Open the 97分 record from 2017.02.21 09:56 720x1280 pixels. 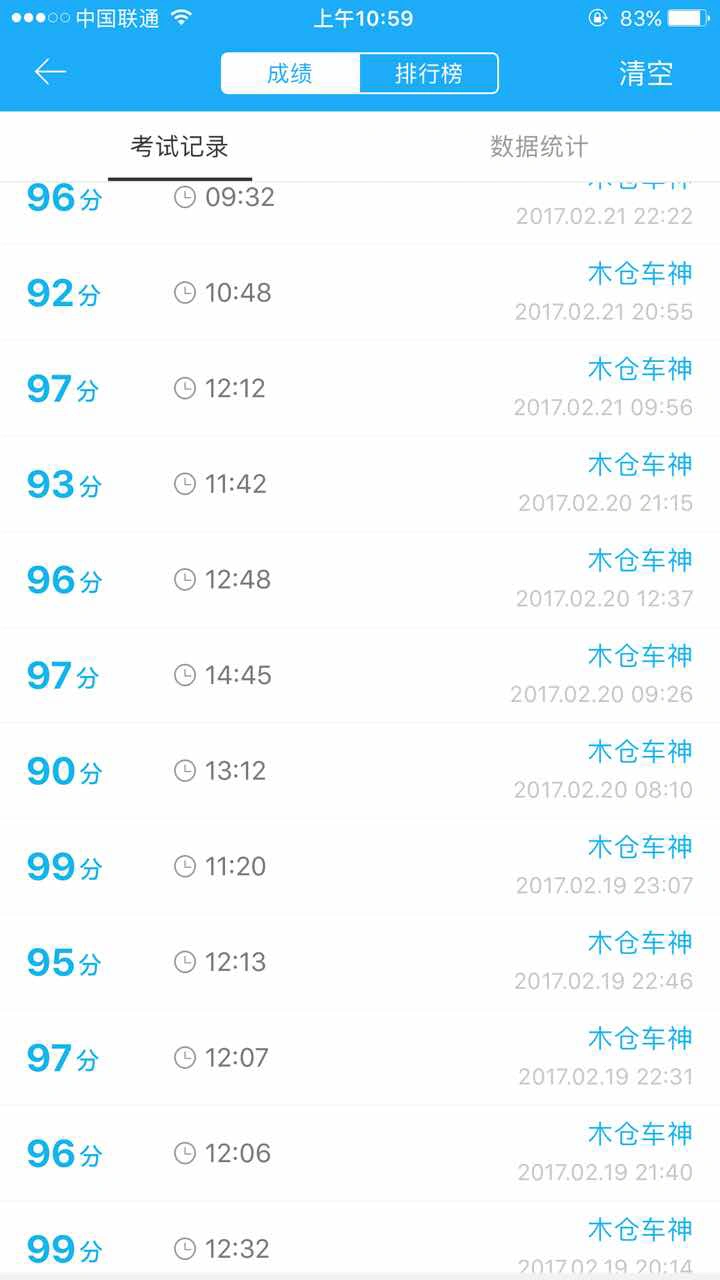click(360, 388)
